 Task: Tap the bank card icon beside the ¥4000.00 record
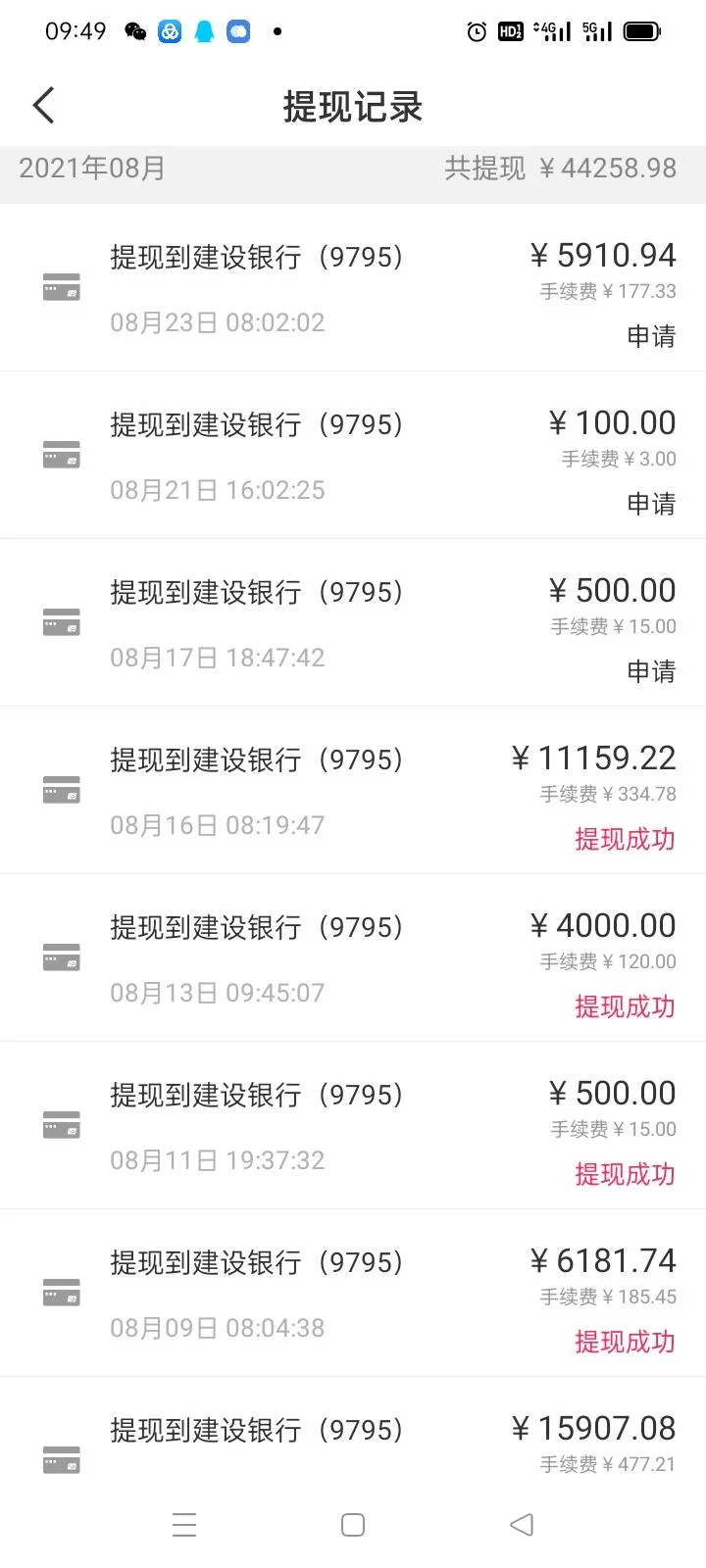[x=61, y=957]
